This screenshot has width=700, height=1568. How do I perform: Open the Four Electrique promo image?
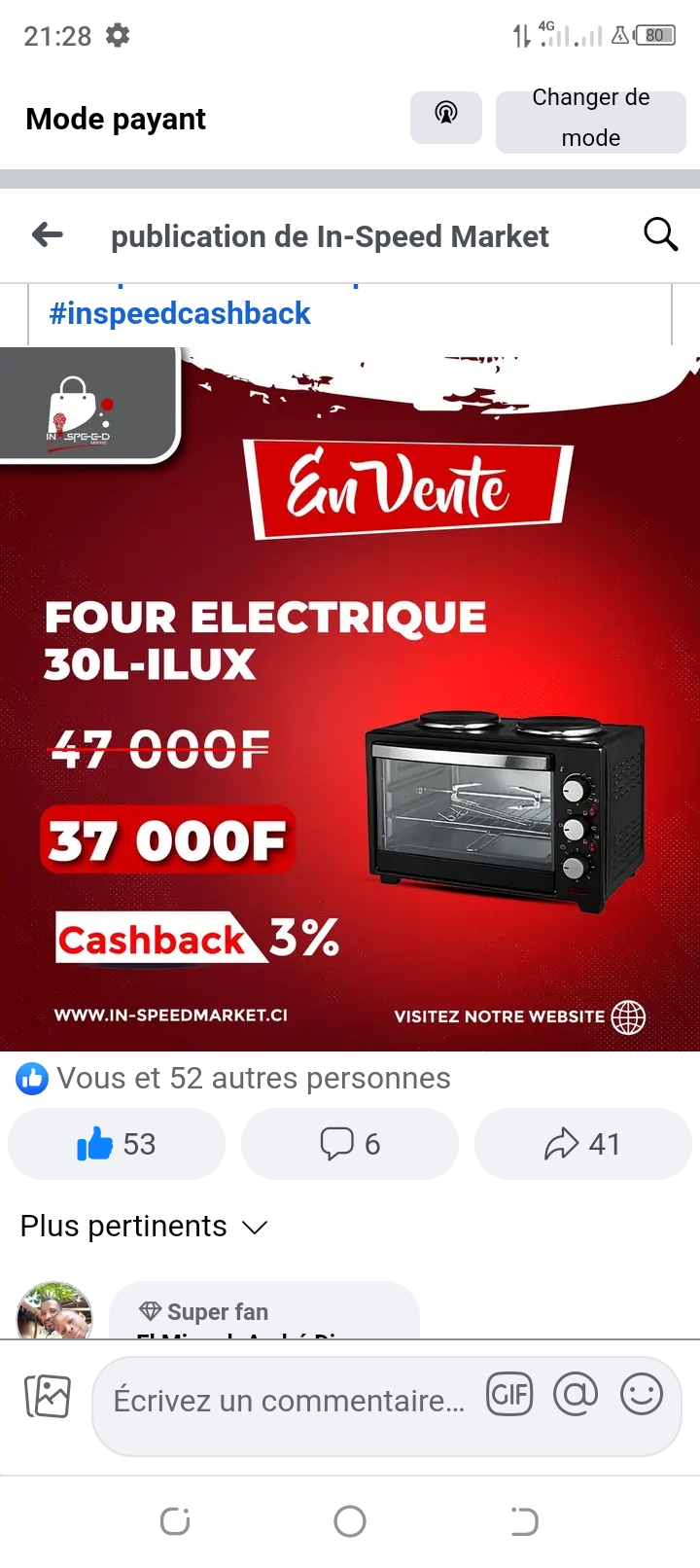point(350,698)
